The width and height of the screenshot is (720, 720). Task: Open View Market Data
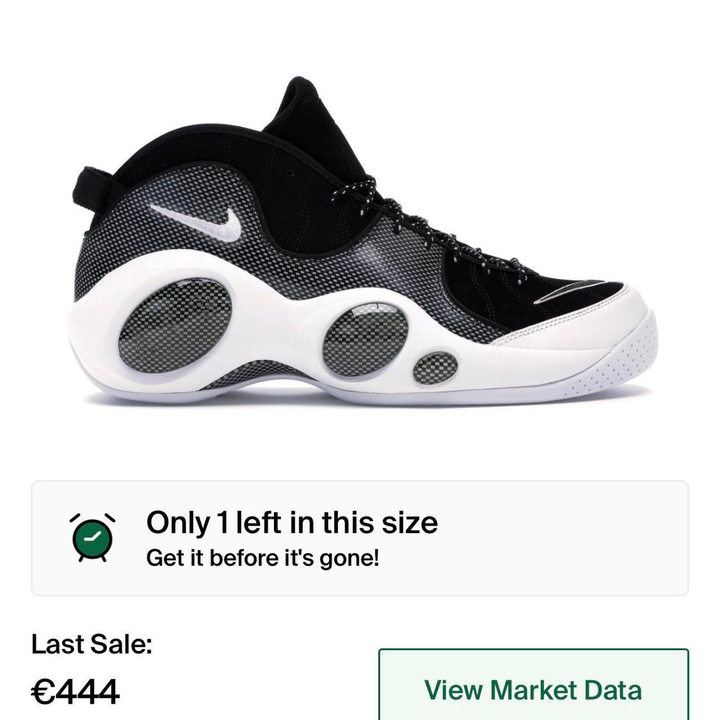(533, 688)
